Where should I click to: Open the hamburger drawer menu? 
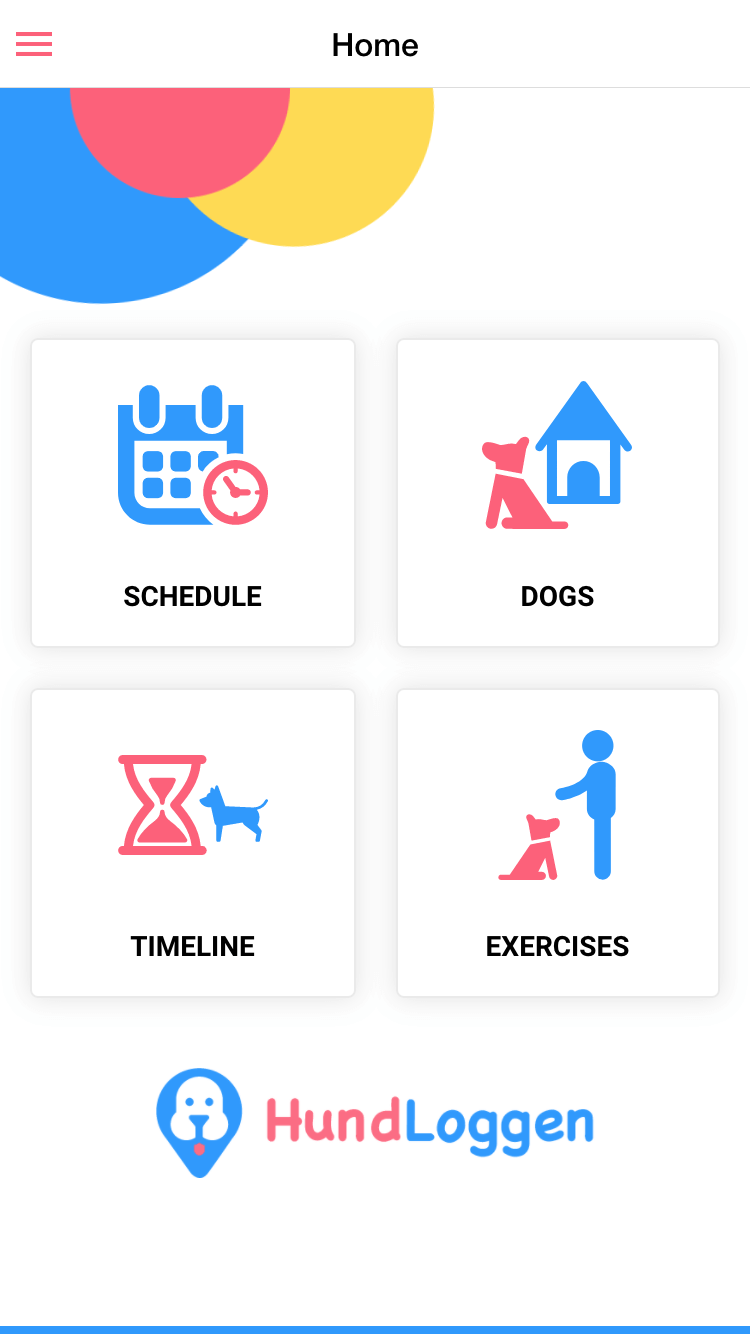pyautogui.click(x=34, y=44)
